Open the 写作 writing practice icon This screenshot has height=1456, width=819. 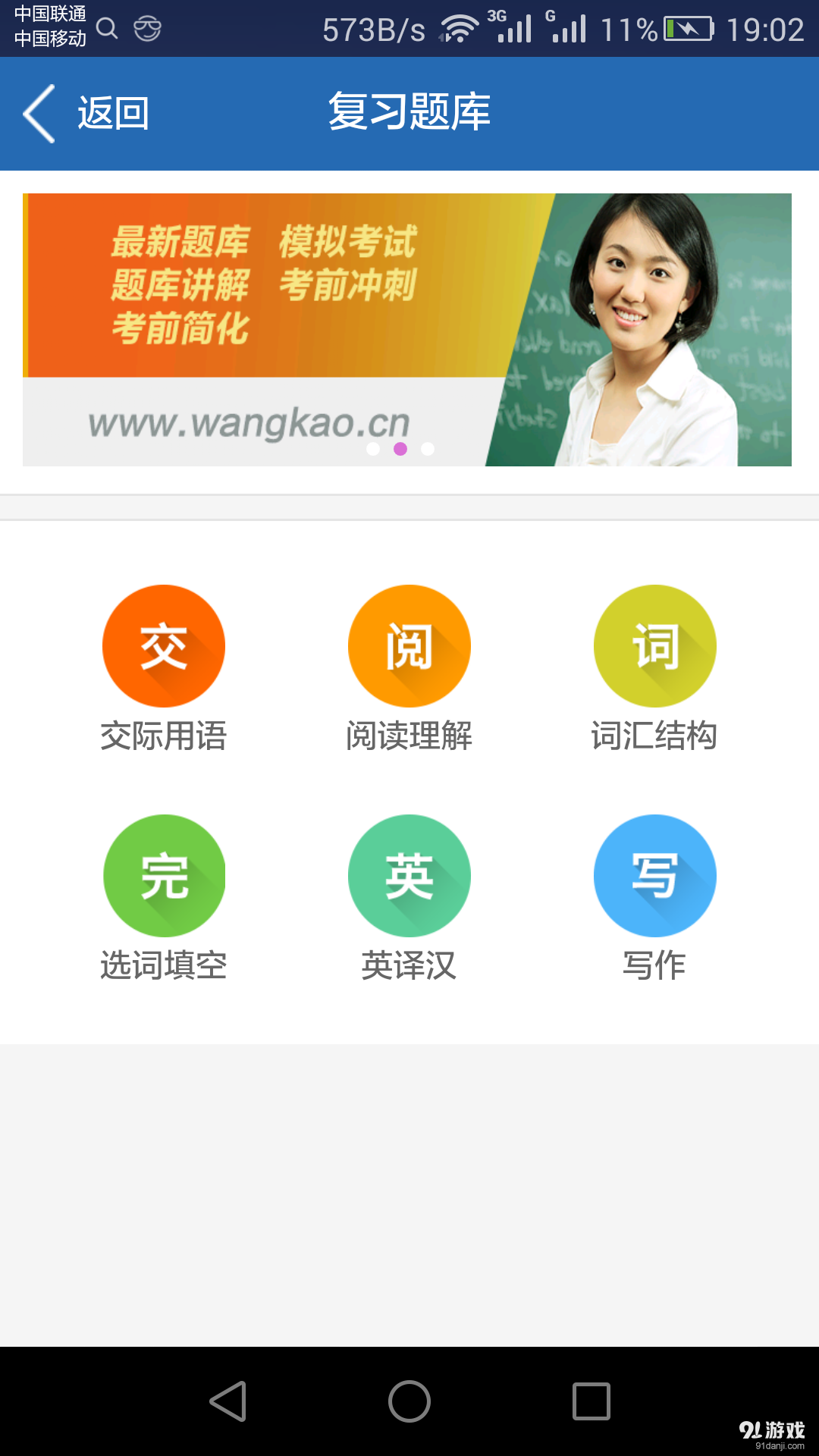tap(654, 875)
